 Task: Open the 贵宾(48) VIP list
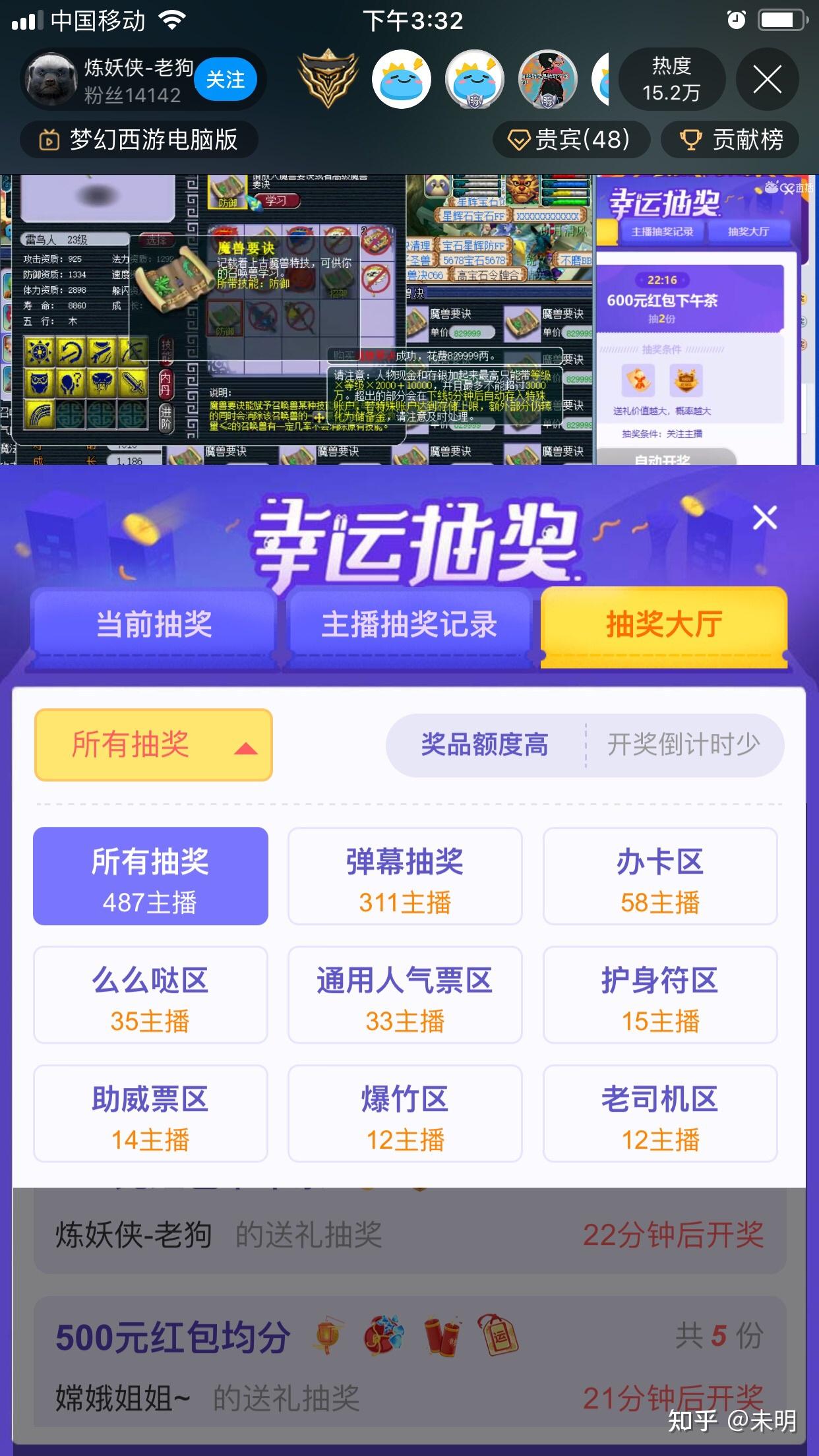pyautogui.click(x=571, y=140)
